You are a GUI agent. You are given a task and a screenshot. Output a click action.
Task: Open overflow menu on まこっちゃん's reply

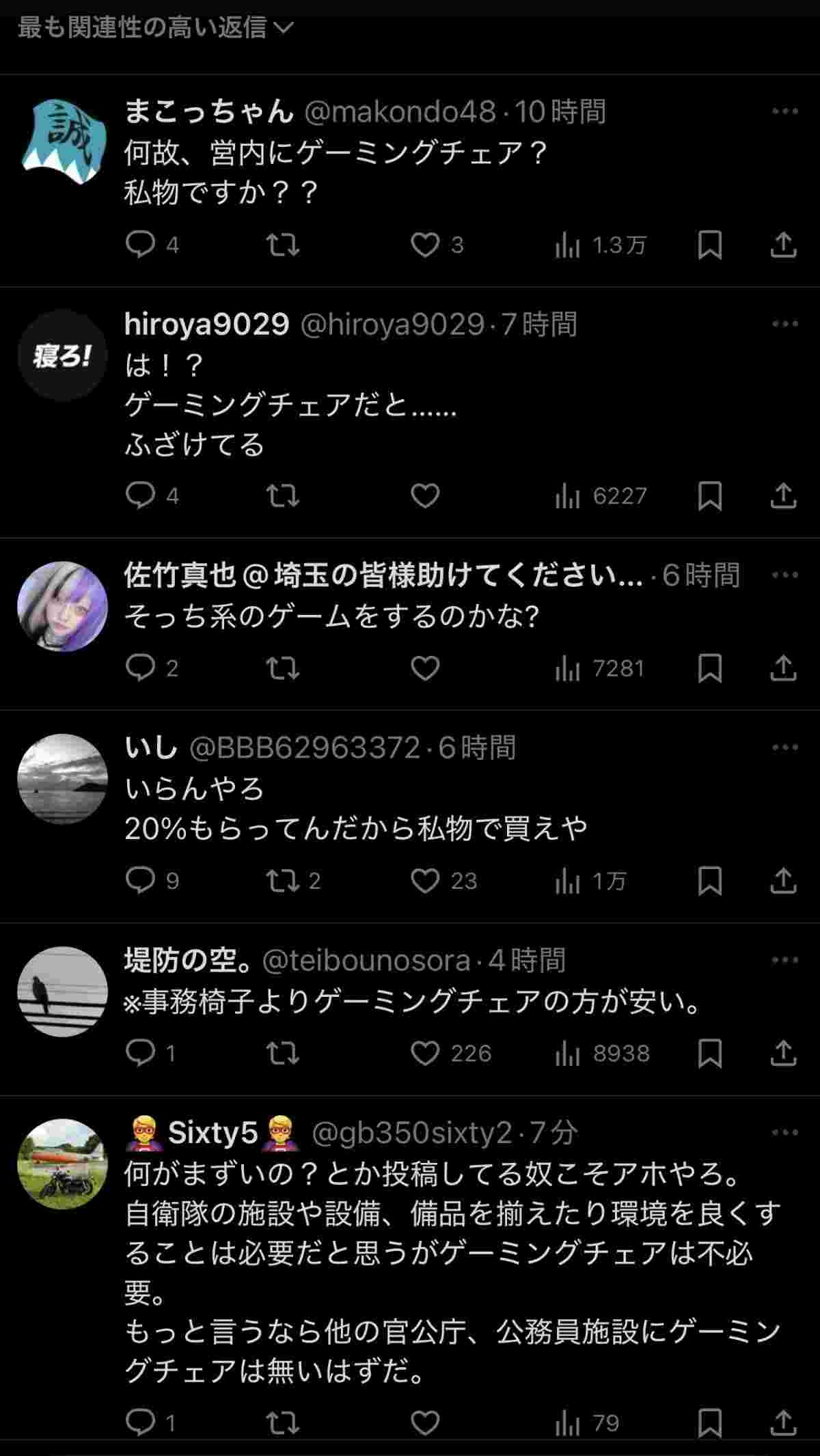[x=784, y=111]
